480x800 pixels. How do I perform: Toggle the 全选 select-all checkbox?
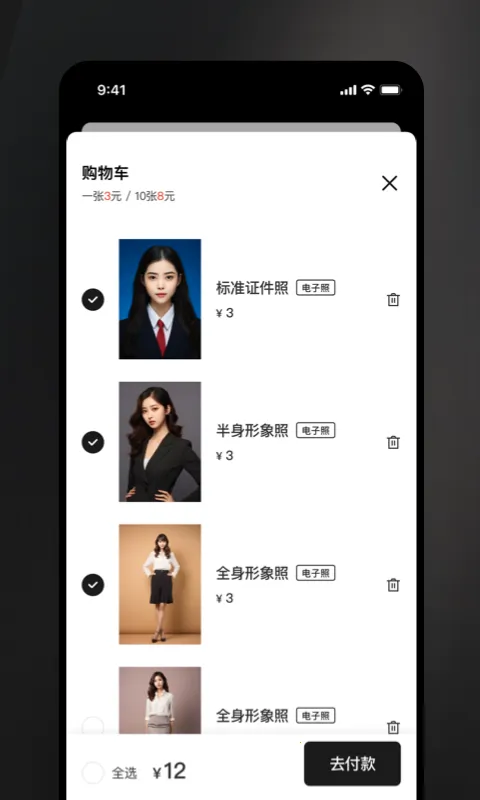pos(93,773)
